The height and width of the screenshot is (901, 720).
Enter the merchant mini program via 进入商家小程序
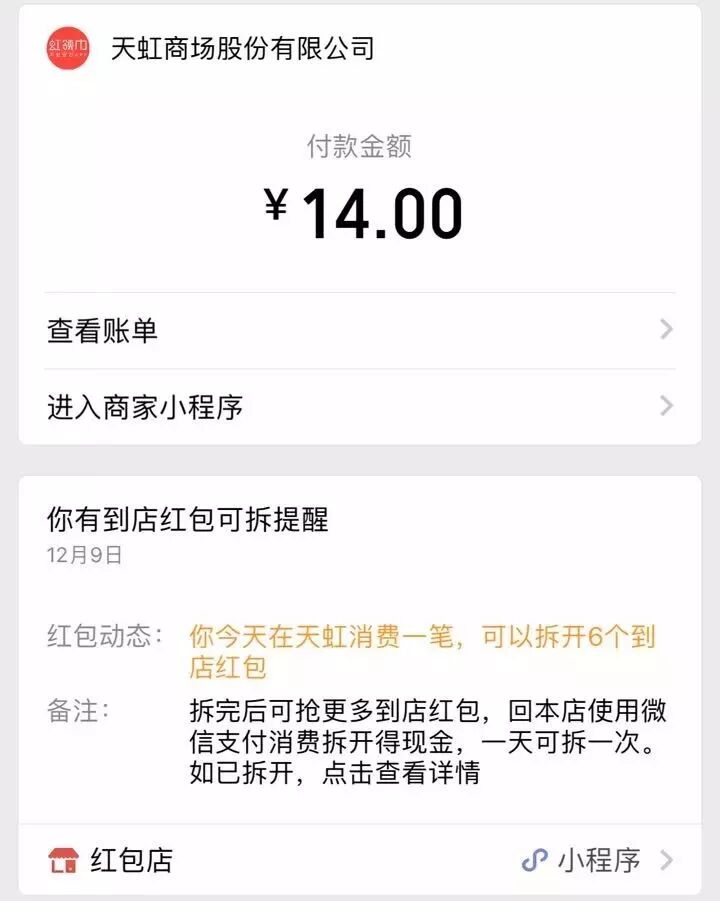[x=360, y=407]
